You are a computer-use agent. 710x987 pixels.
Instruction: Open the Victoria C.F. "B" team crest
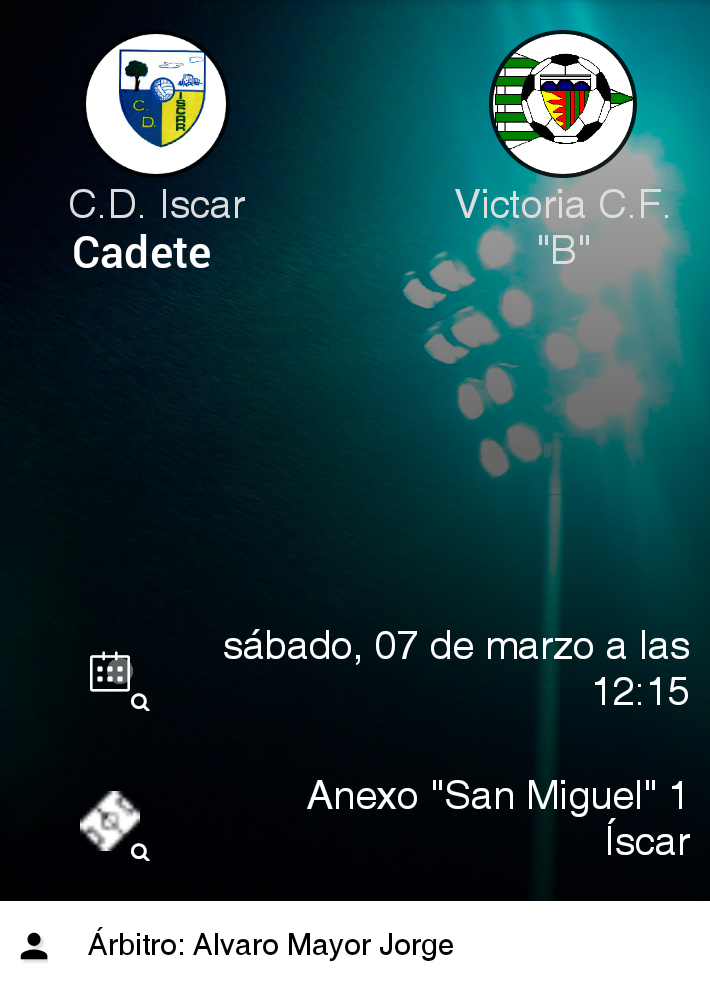[x=563, y=104]
